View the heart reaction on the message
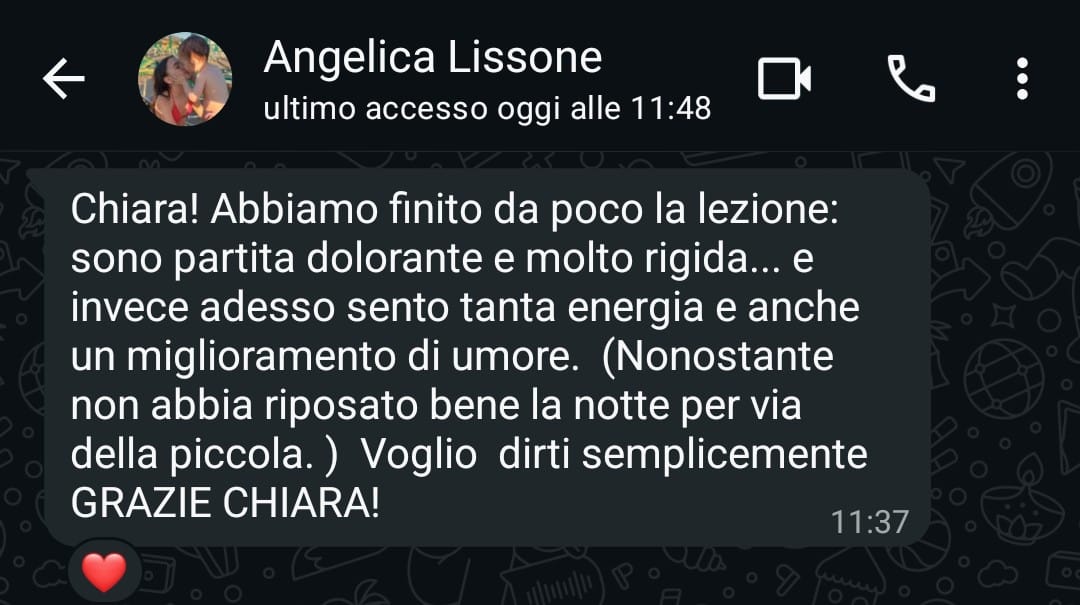This screenshot has width=1080, height=605. 104,572
